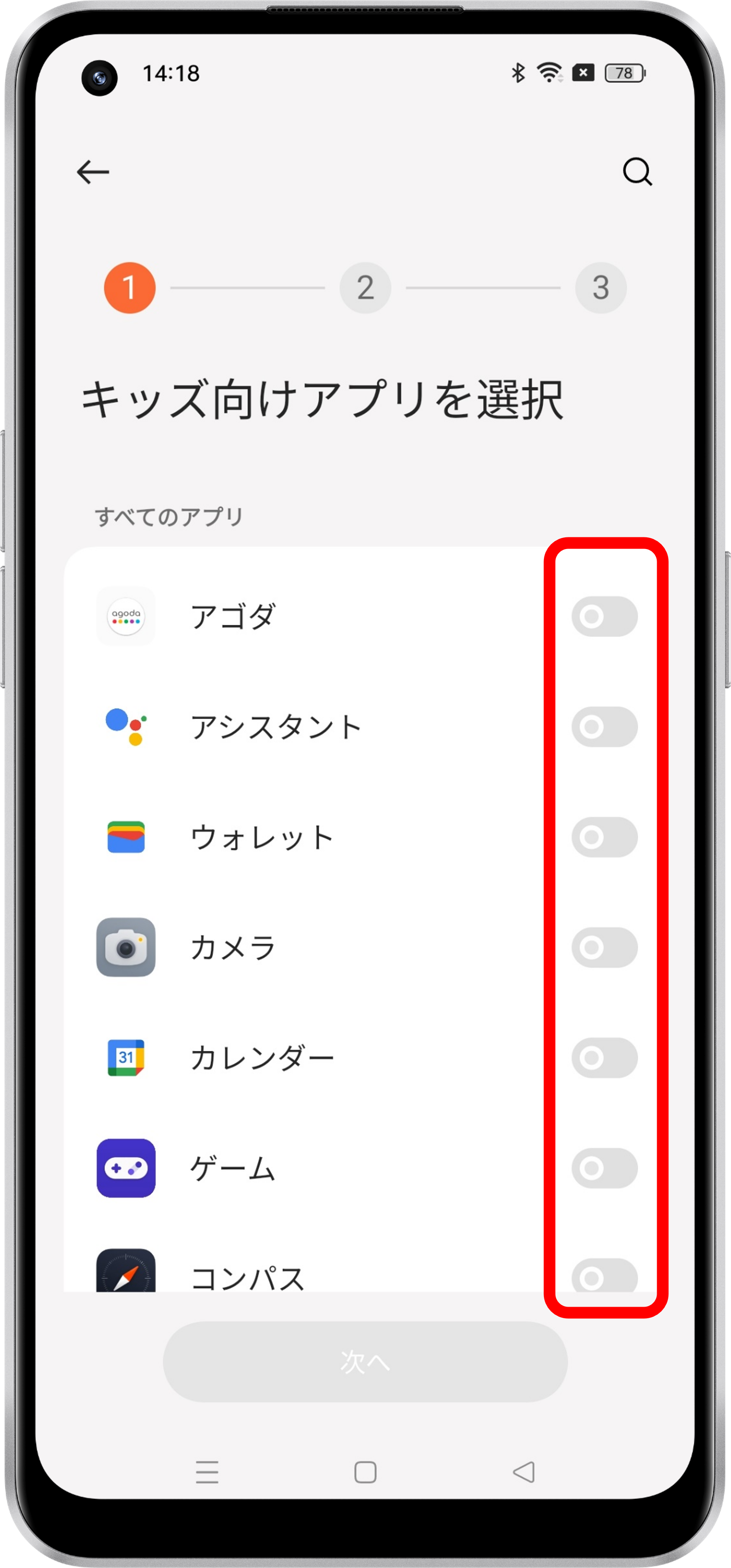Tap the 次へ button
Screen dimensions: 731x1568
coord(365,1362)
